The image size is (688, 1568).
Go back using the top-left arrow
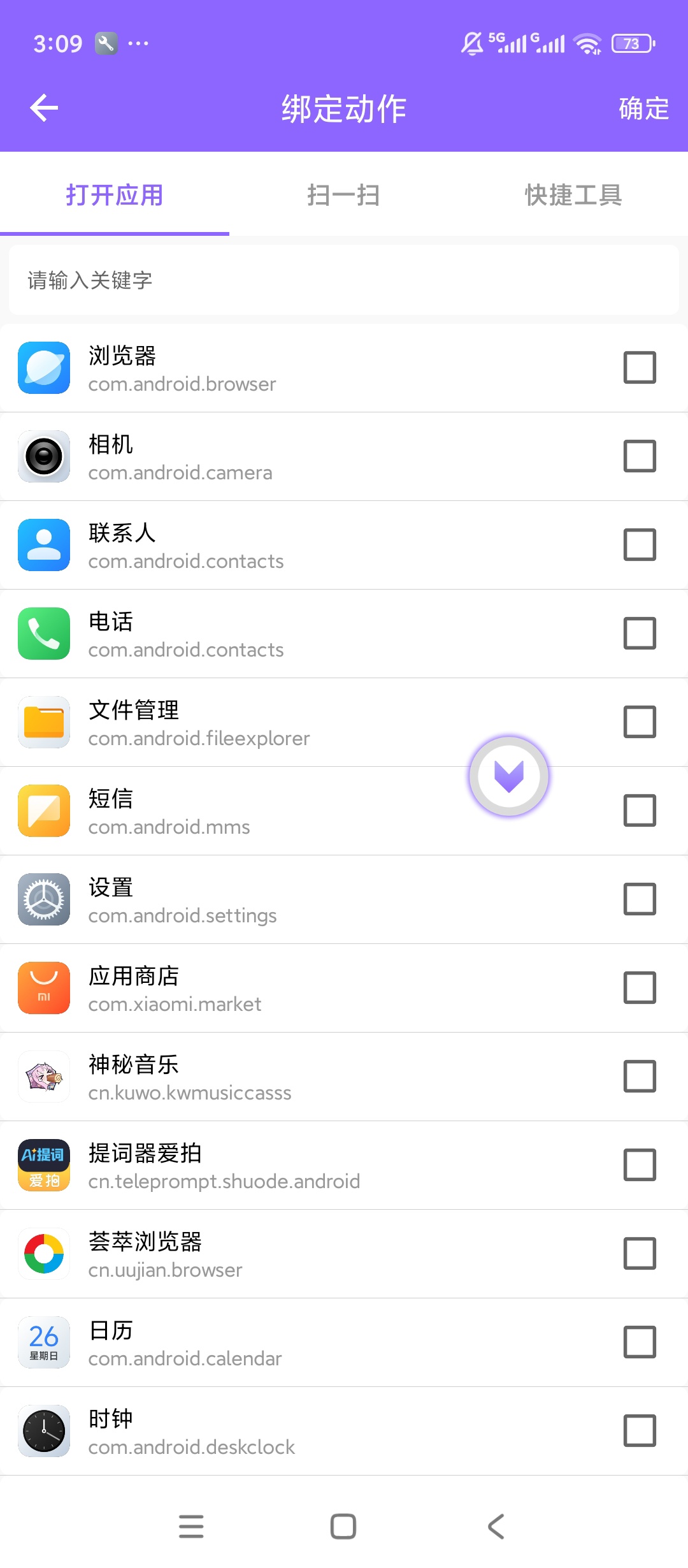pos(44,108)
